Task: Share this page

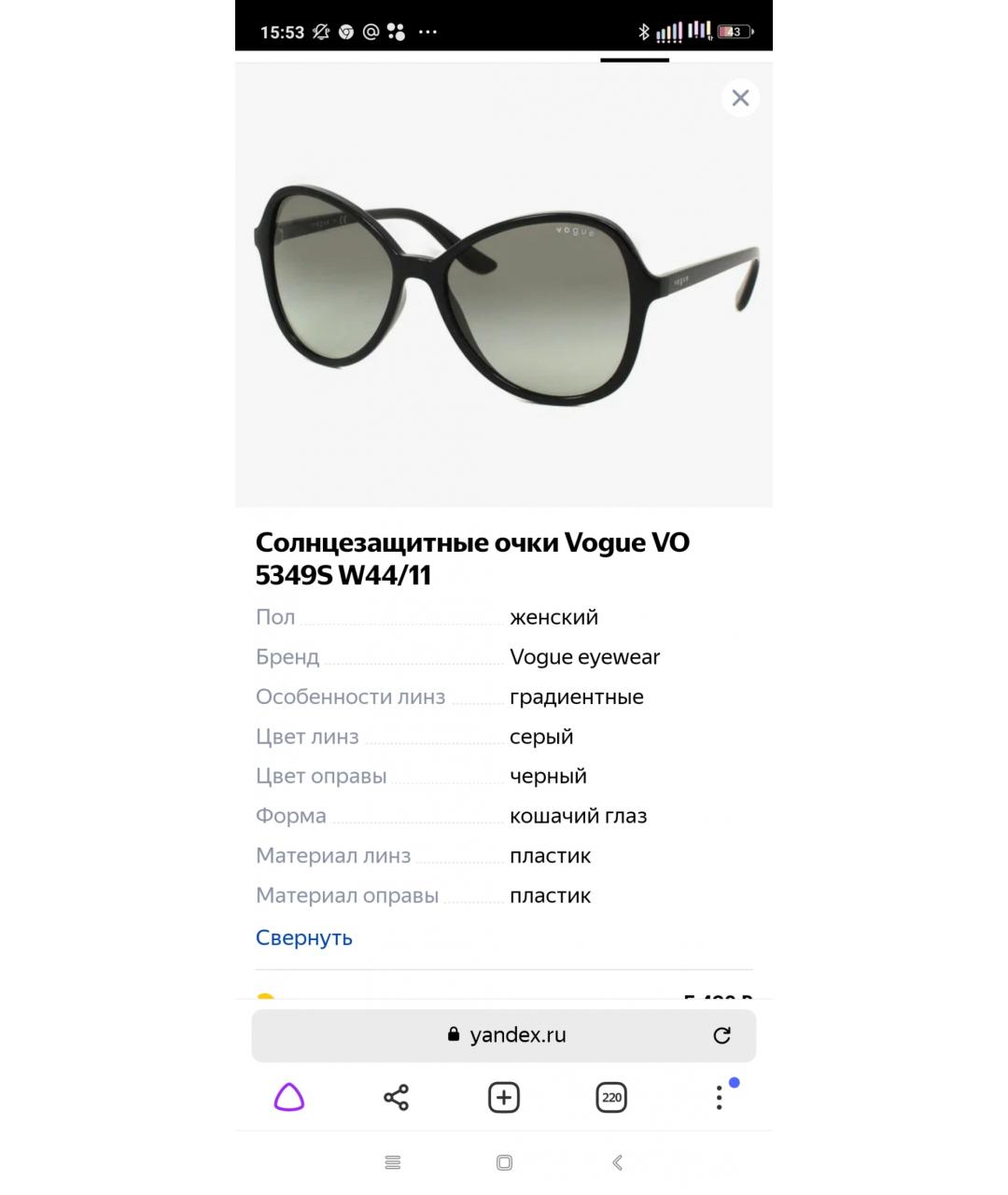Action: point(397,1098)
